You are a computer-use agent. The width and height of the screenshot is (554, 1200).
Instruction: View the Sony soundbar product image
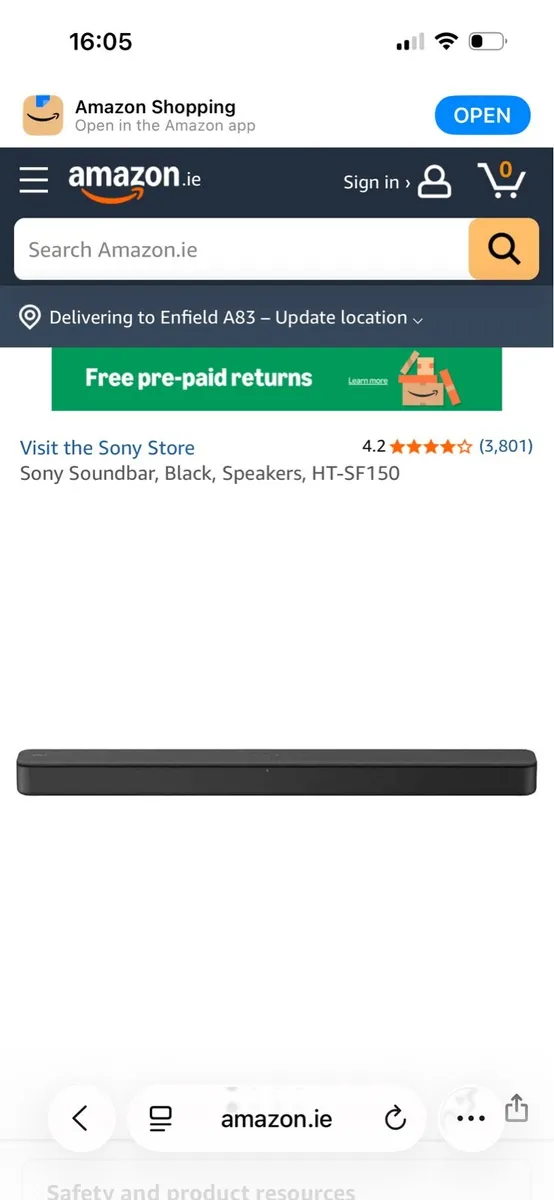click(277, 773)
